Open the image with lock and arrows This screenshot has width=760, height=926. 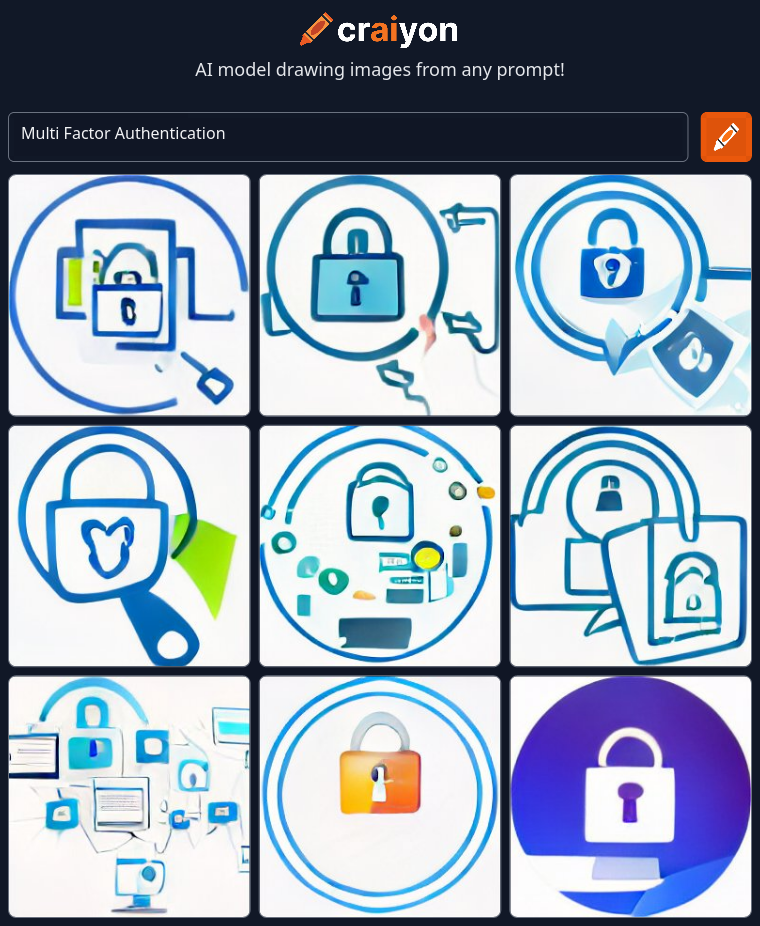380,295
